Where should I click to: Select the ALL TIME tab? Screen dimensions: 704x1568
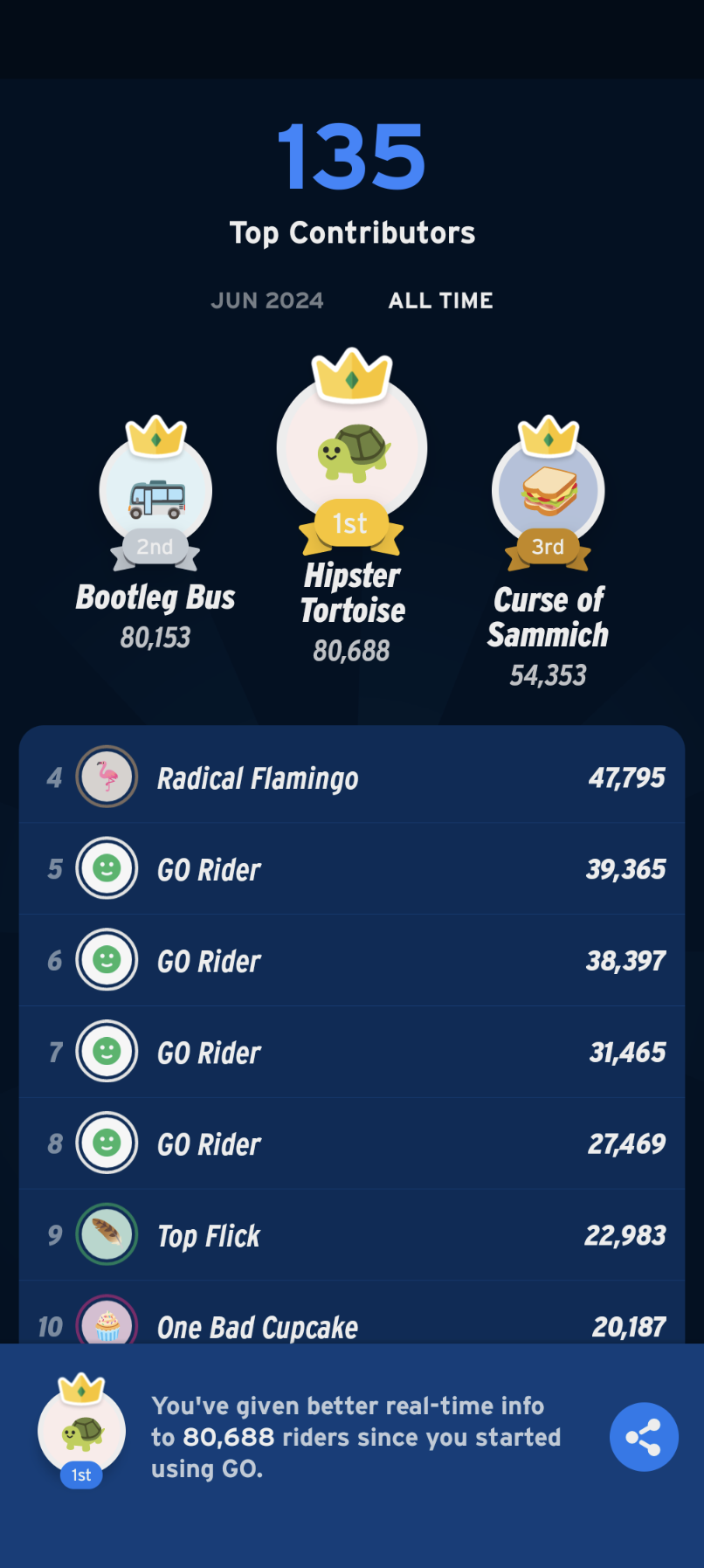(x=440, y=300)
